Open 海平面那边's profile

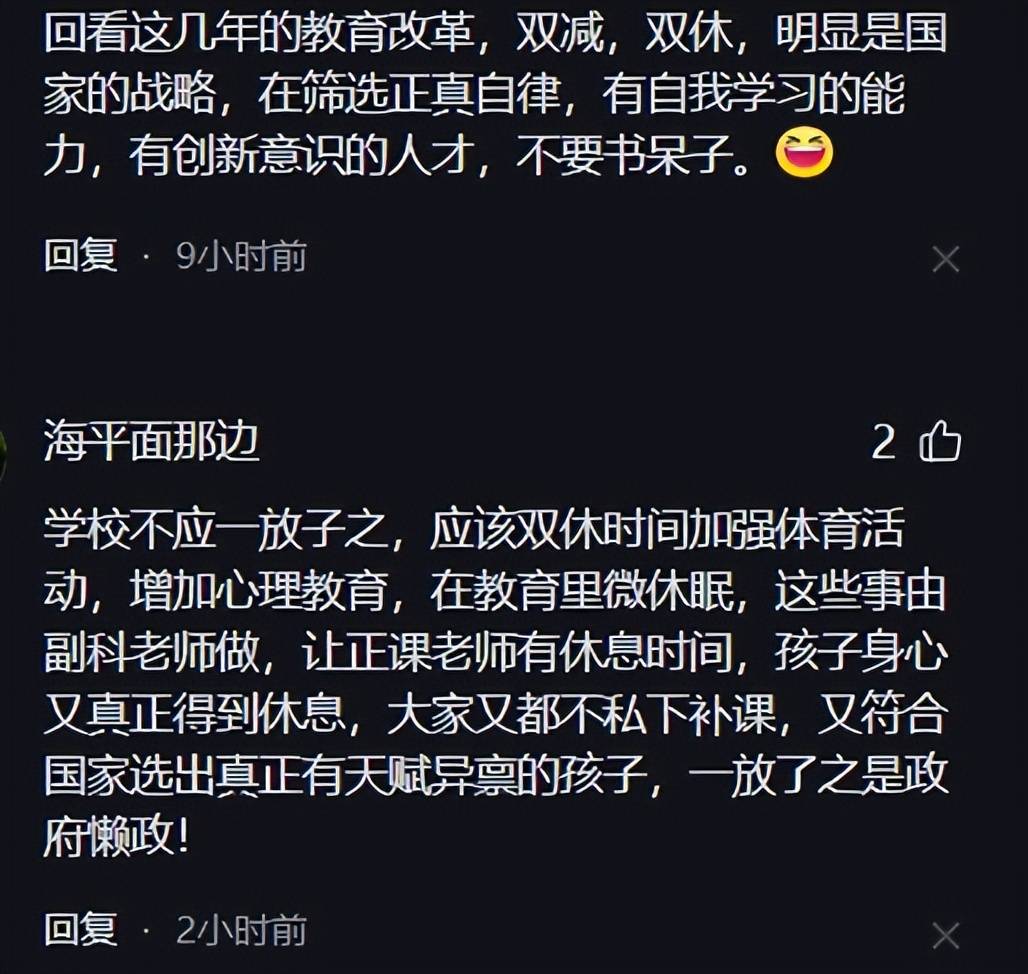152,442
